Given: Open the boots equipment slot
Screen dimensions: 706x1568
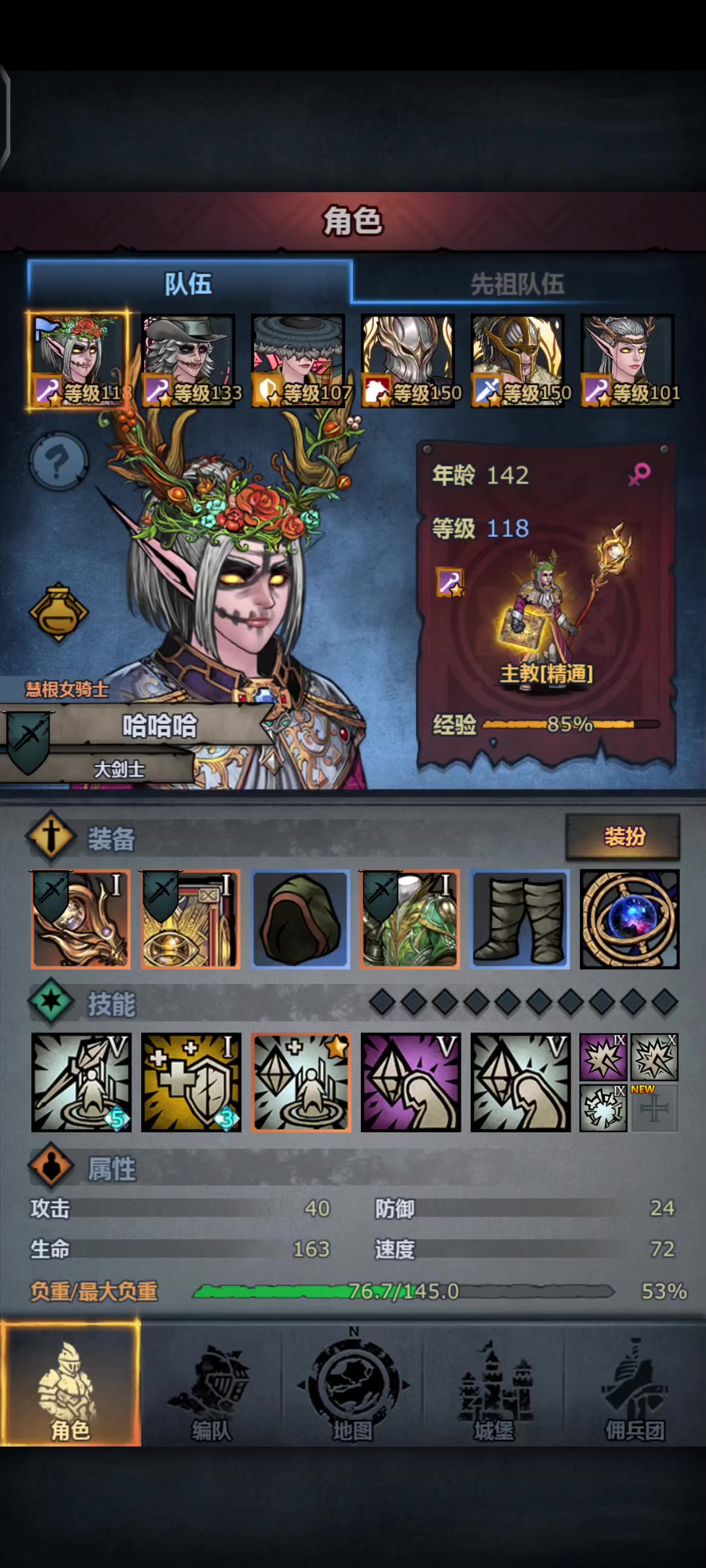Looking at the screenshot, I should click(520, 919).
